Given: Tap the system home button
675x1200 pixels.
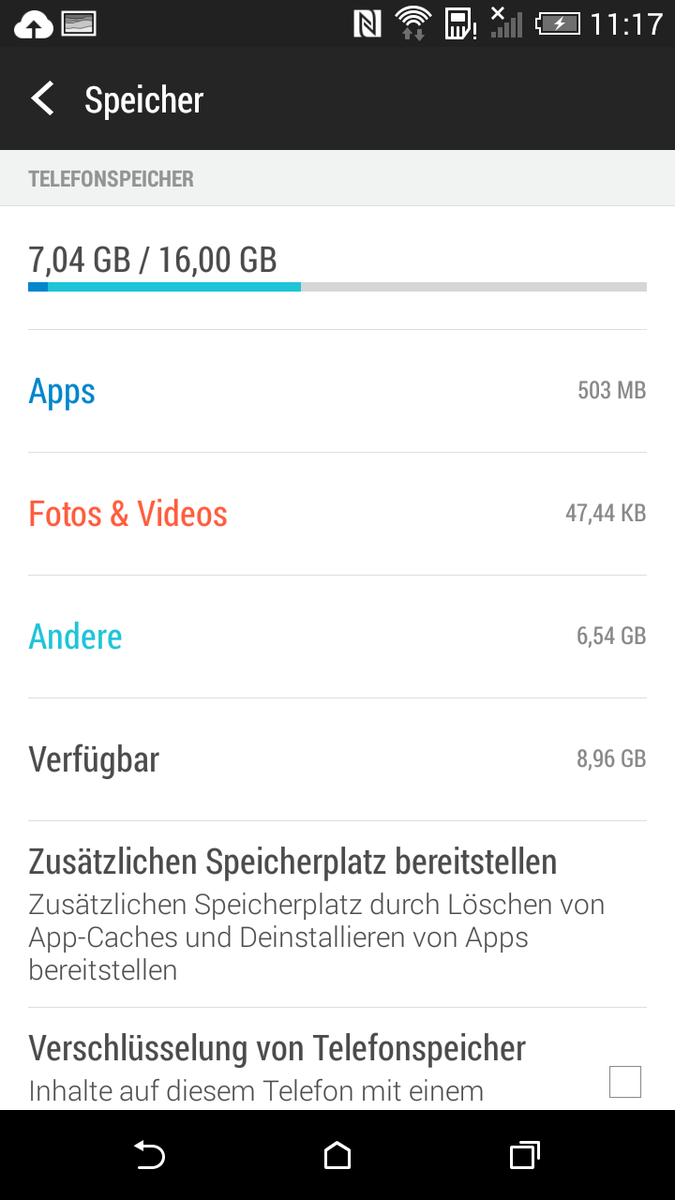Looking at the screenshot, I should click(338, 1156).
